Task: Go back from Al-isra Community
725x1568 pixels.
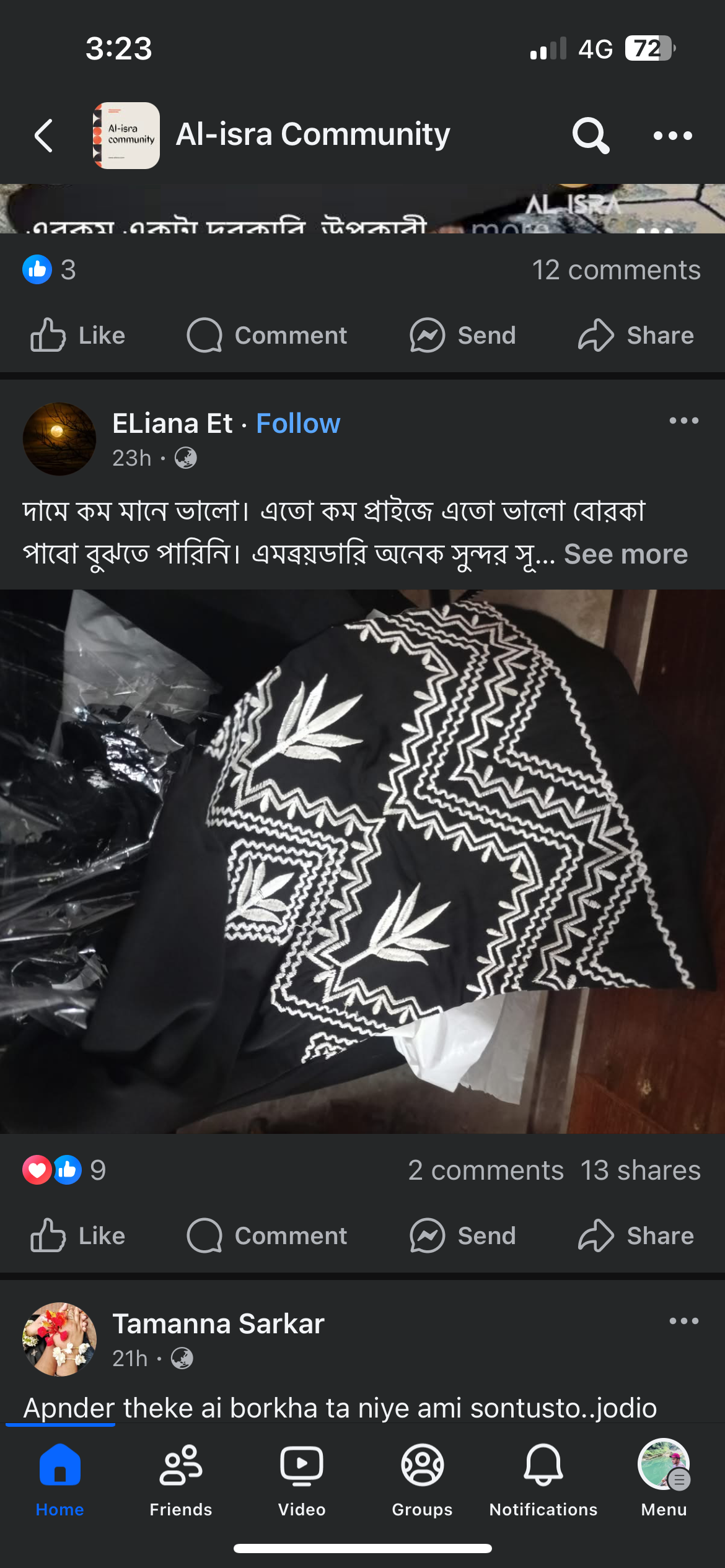Action: (x=44, y=136)
